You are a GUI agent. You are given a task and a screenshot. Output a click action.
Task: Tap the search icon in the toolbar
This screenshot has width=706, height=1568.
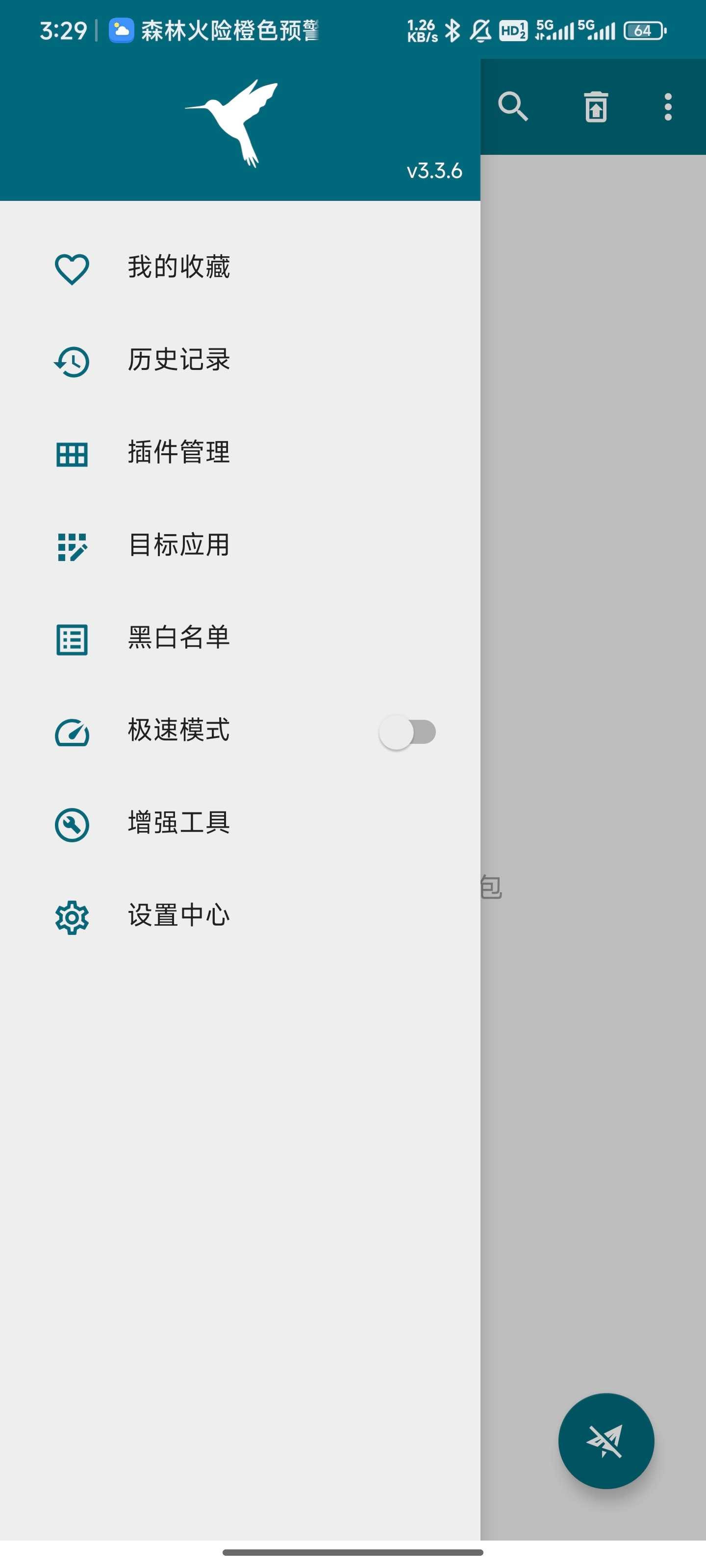(x=513, y=107)
